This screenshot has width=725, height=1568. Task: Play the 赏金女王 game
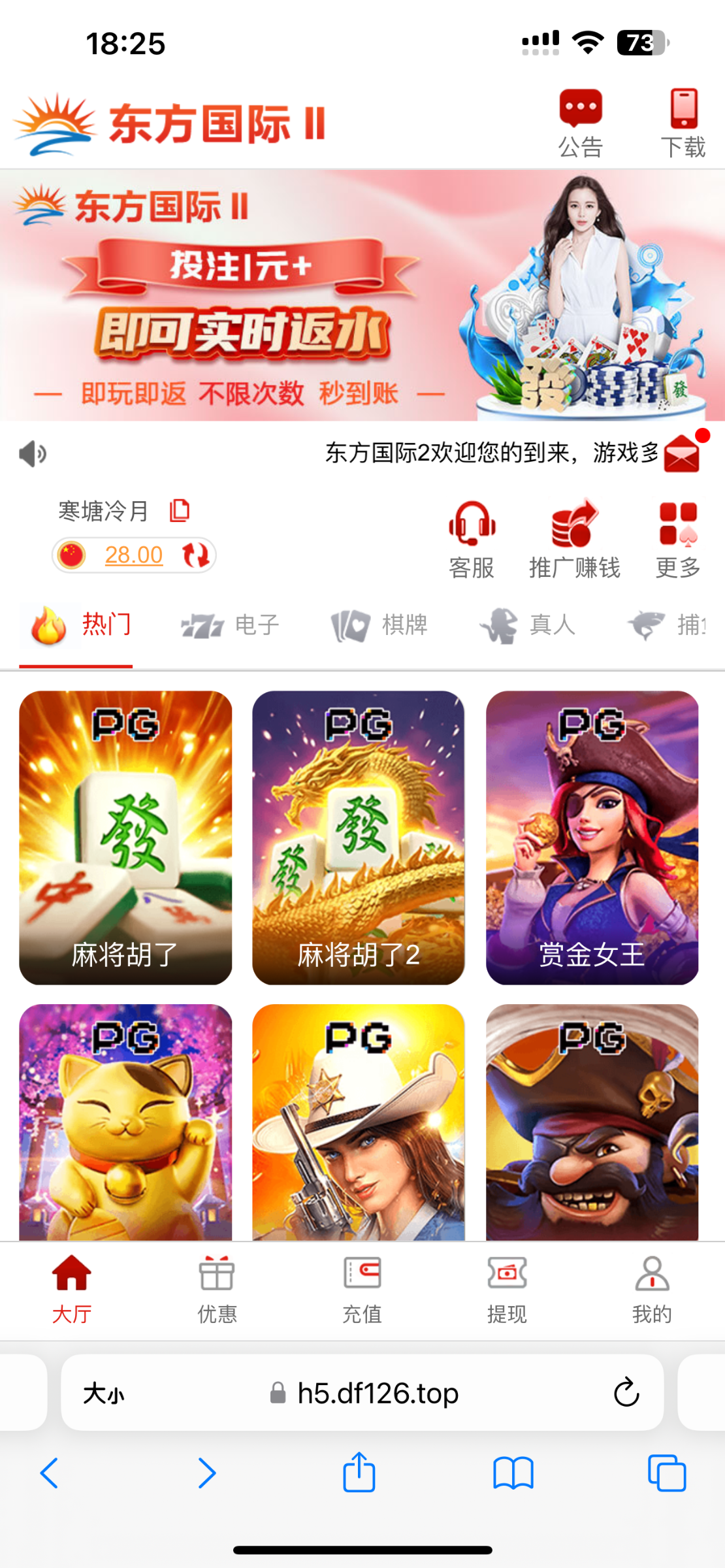point(592,837)
